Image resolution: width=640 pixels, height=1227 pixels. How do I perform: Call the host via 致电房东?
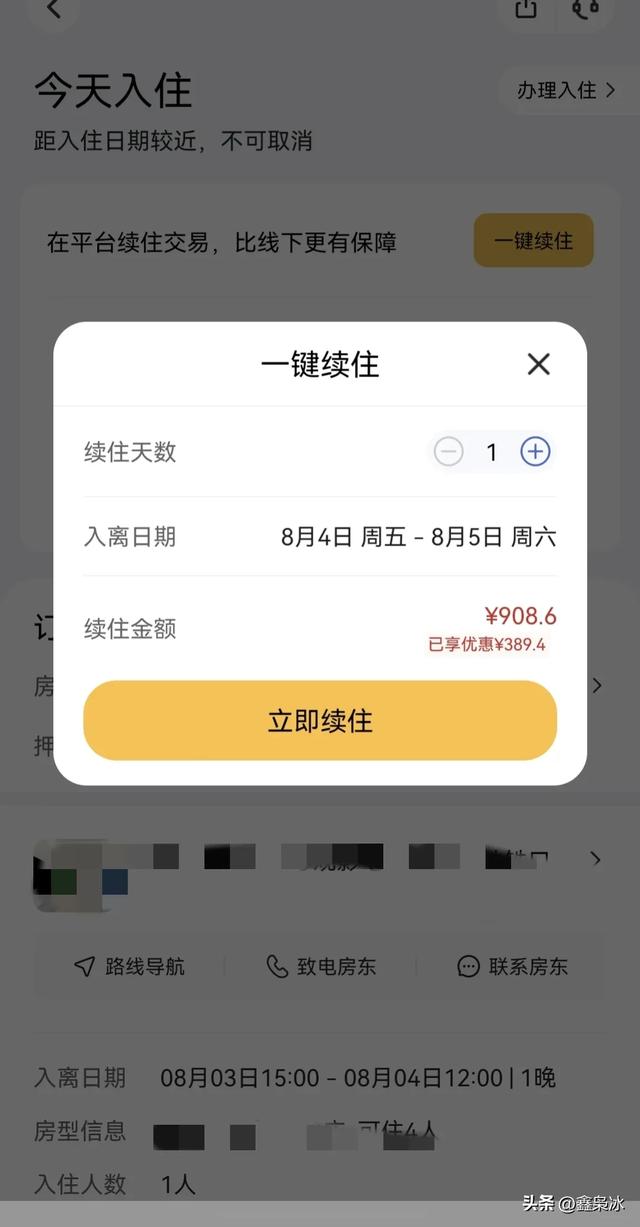[321, 967]
